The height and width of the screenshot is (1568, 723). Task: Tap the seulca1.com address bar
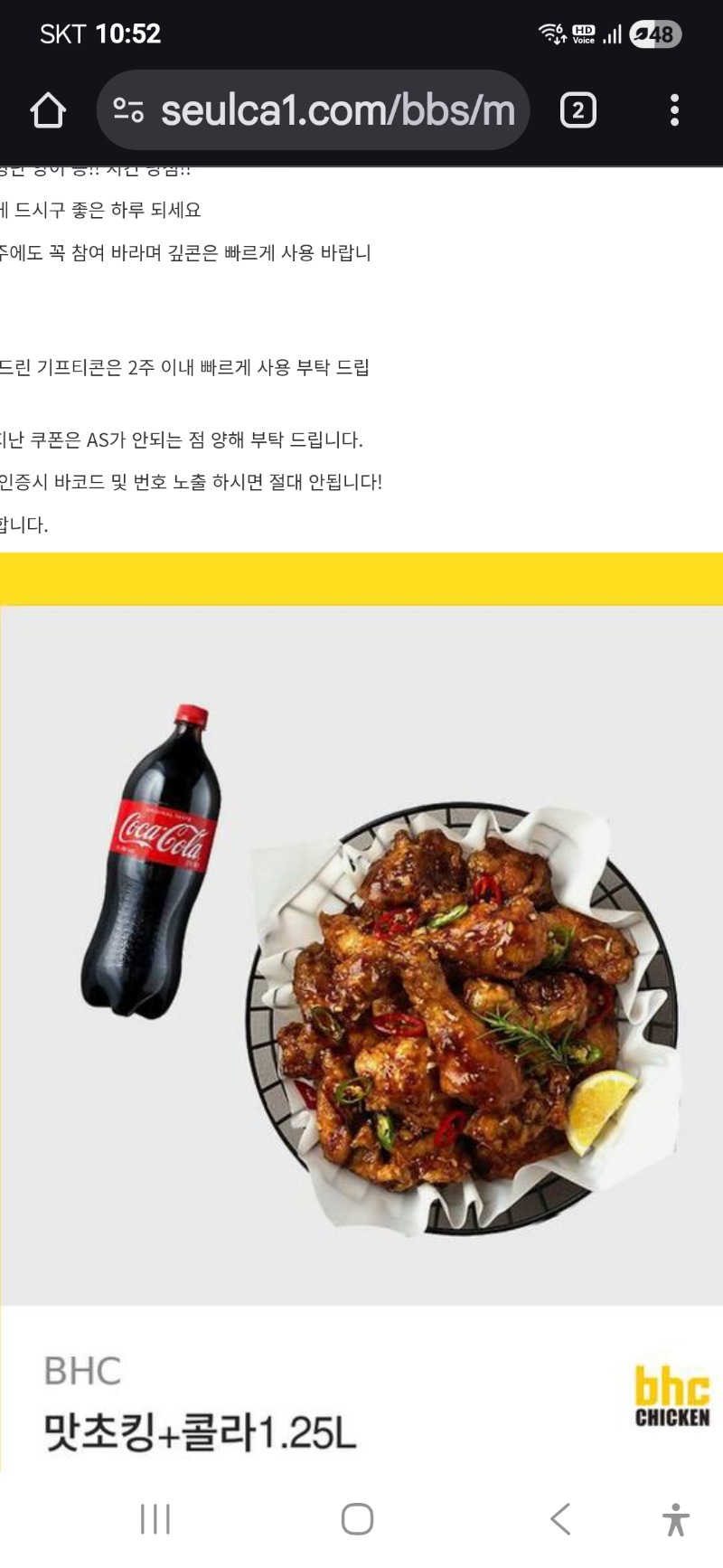(337, 110)
